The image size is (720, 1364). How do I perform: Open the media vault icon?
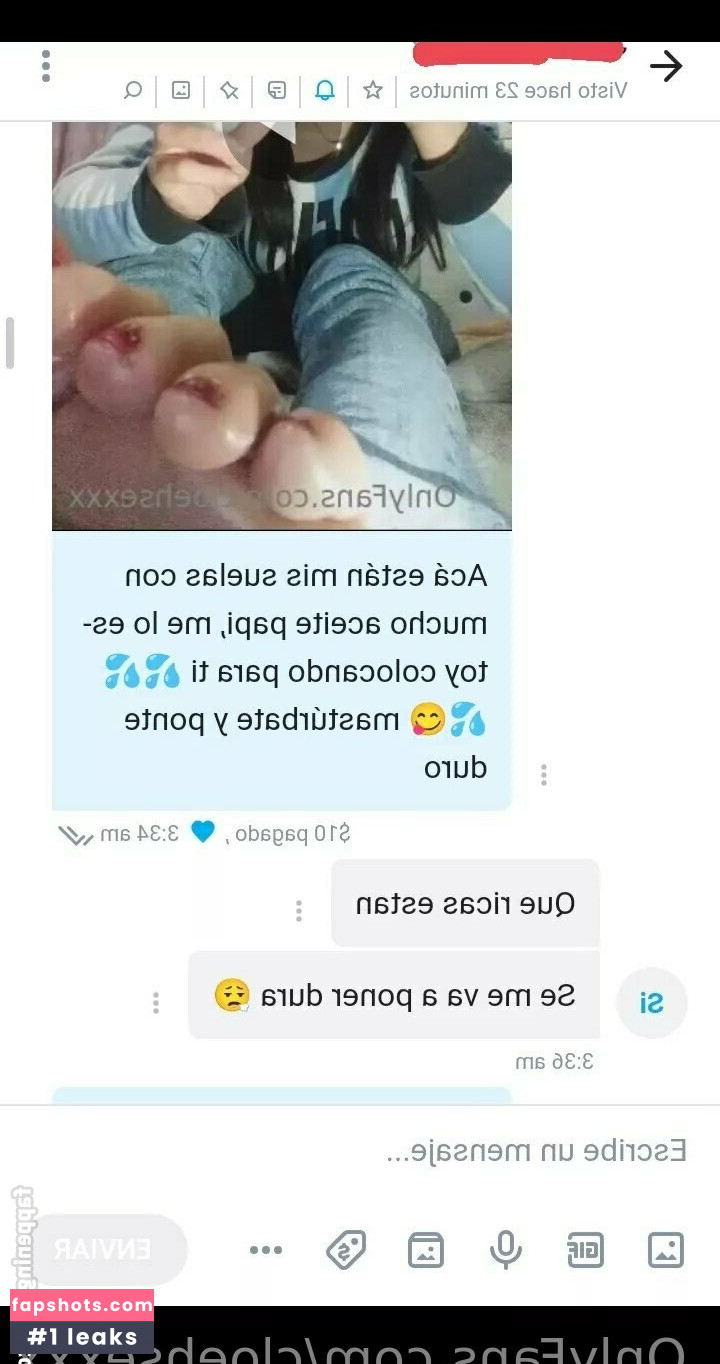click(x=426, y=1250)
